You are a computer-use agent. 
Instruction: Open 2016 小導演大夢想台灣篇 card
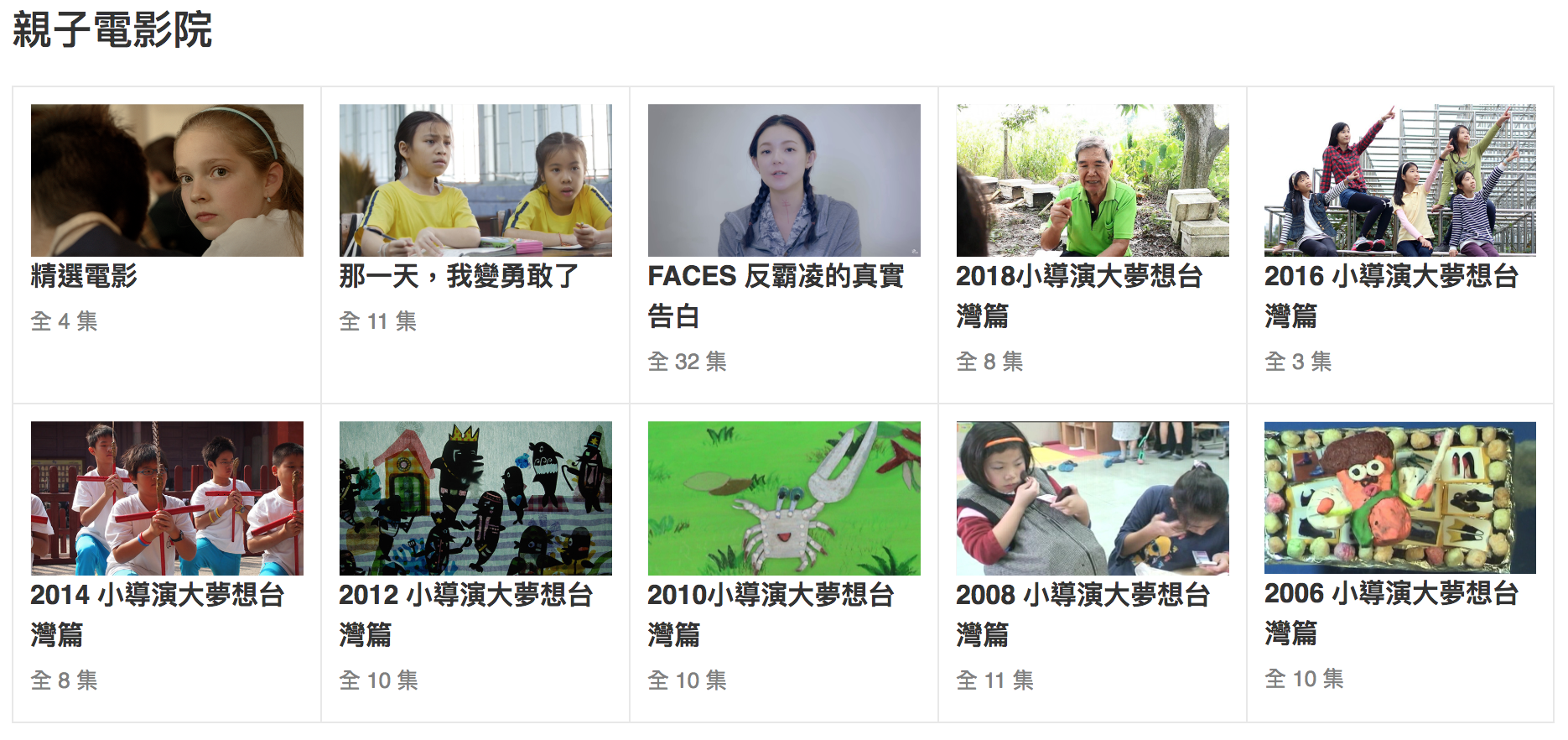(x=1400, y=180)
